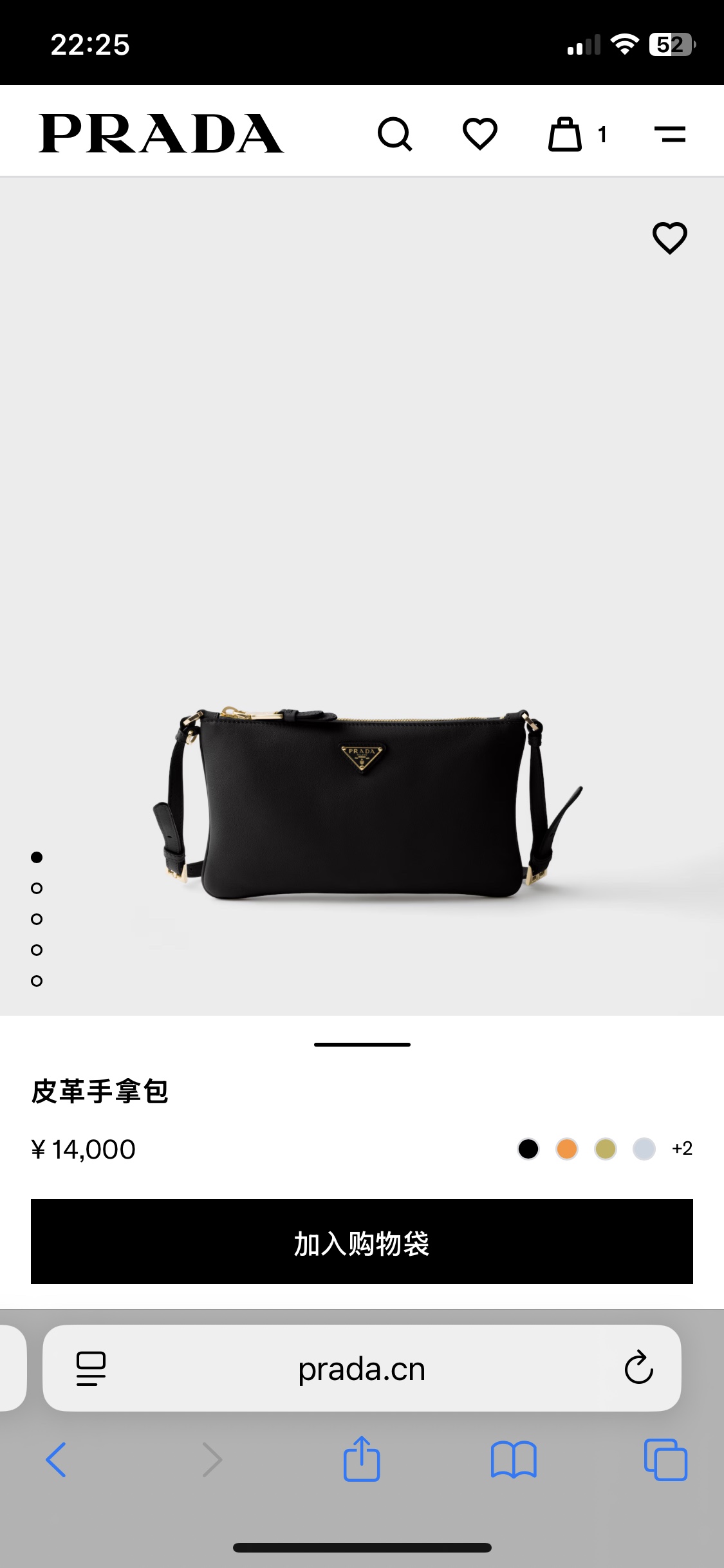Tap 加入购物袋 to add to bag
This screenshot has height=1568, width=724.
coord(362,1242)
